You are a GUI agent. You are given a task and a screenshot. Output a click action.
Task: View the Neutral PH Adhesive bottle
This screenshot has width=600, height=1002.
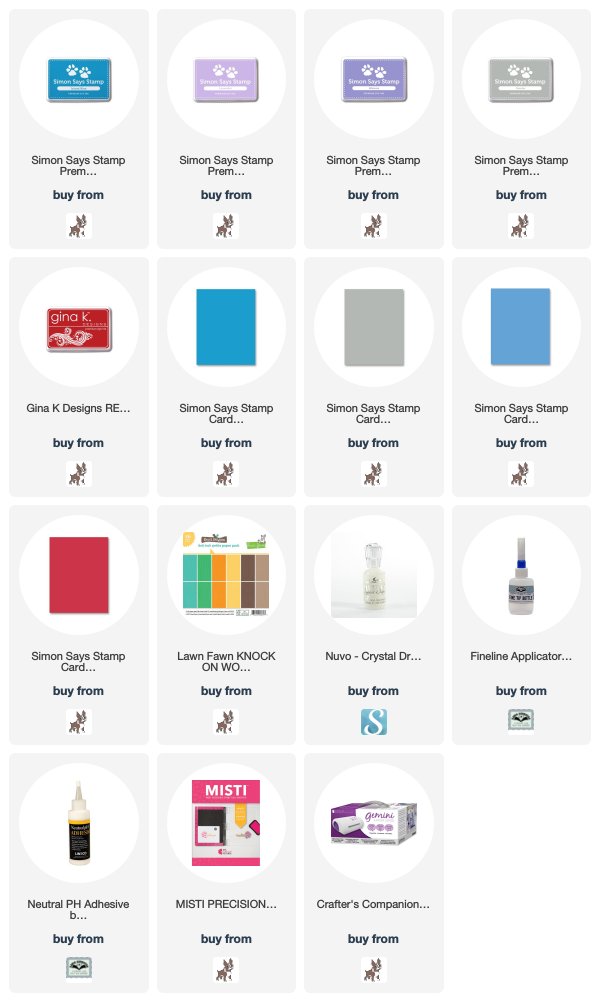point(79,822)
